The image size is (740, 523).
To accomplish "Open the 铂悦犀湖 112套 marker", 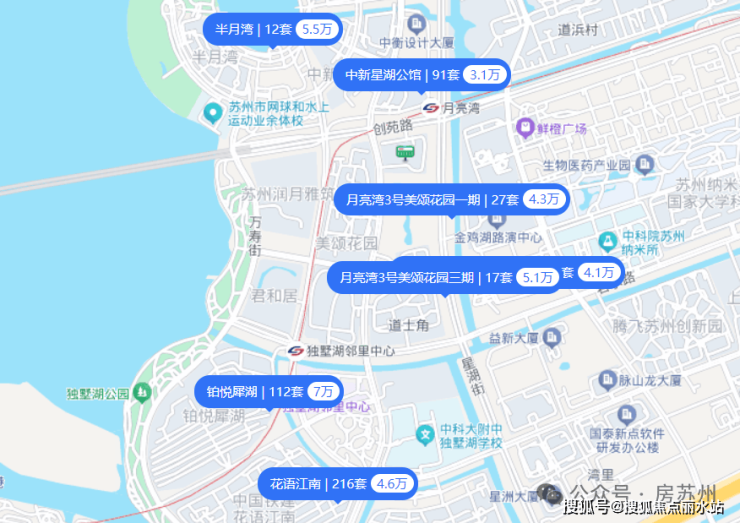I will (x=268, y=391).
